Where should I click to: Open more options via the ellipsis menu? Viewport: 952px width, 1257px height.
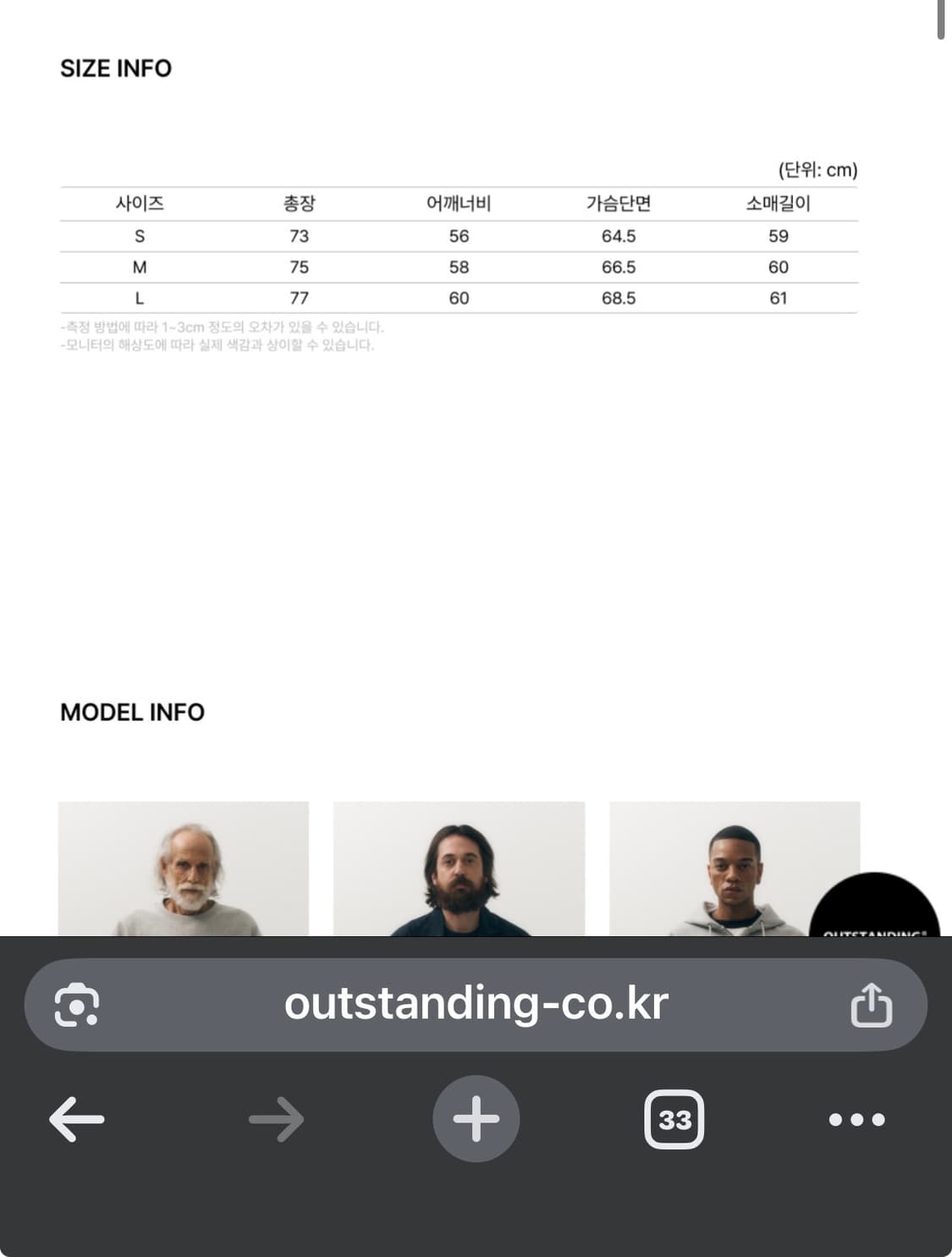[x=855, y=1119]
